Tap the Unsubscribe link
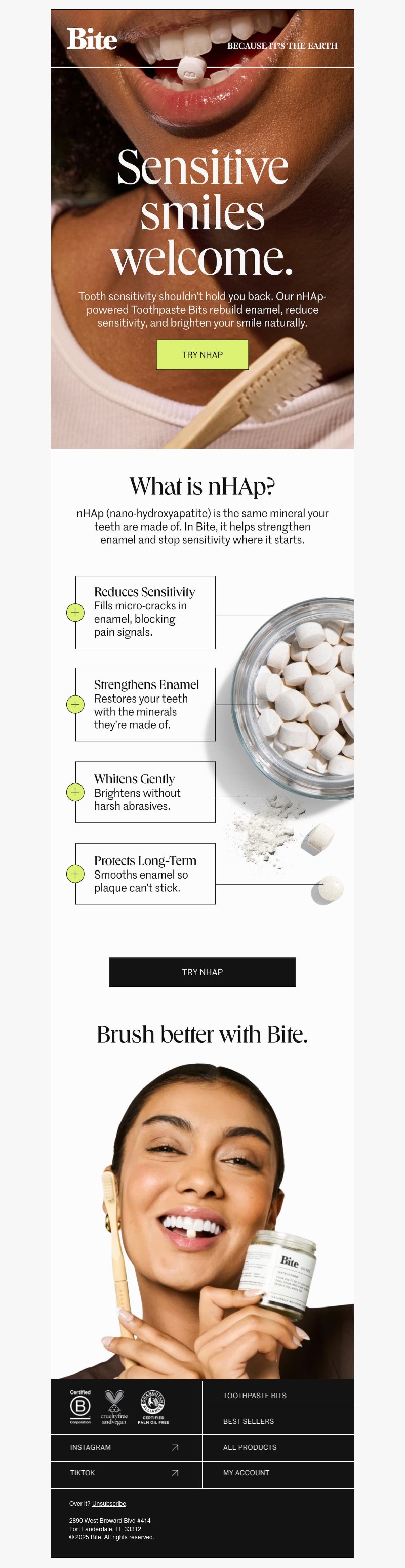This screenshot has height=1568, width=405. click(108, 1503)
